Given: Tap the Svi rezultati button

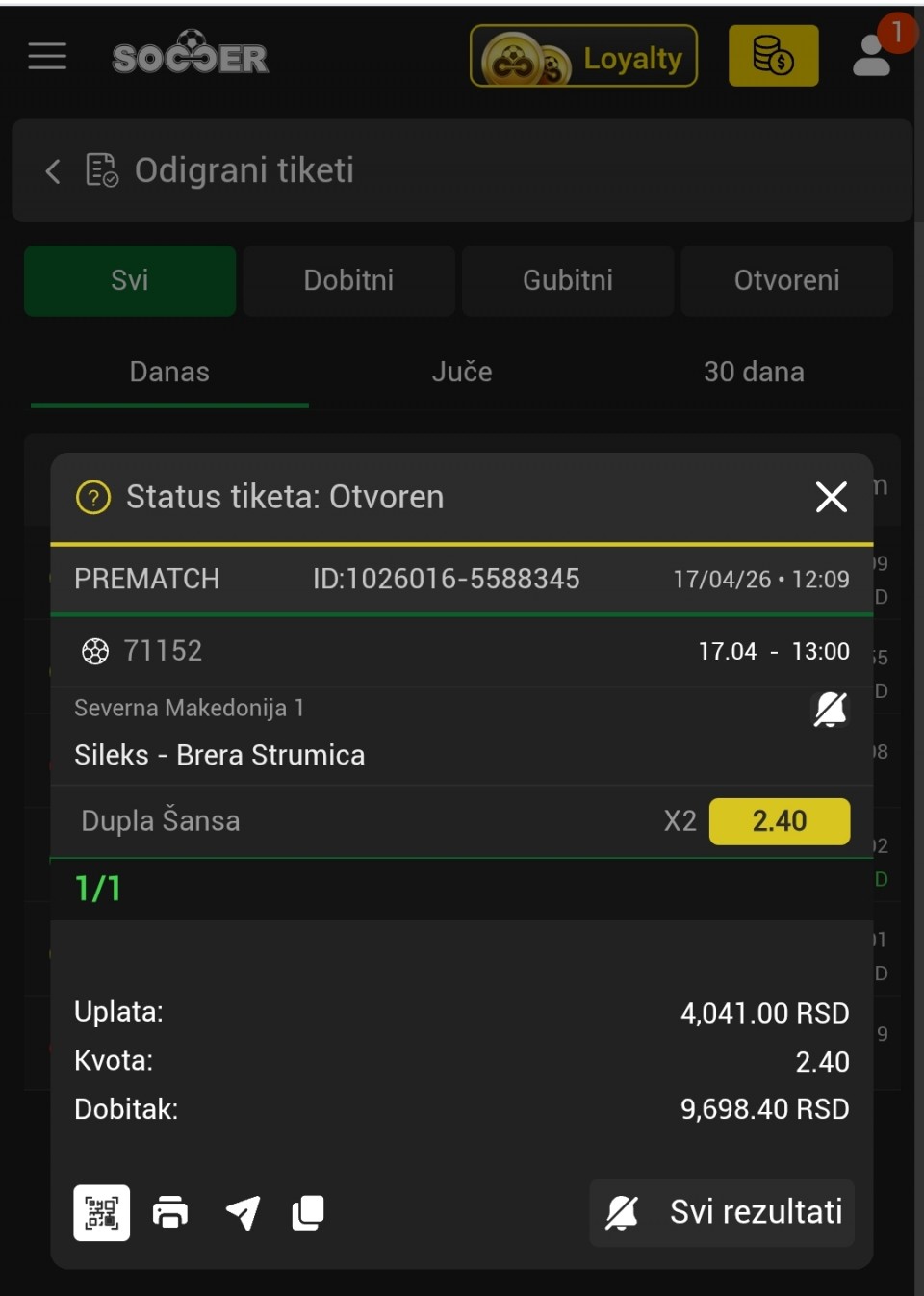Looking at the screenshot, I should click(x=722, y=1212).
